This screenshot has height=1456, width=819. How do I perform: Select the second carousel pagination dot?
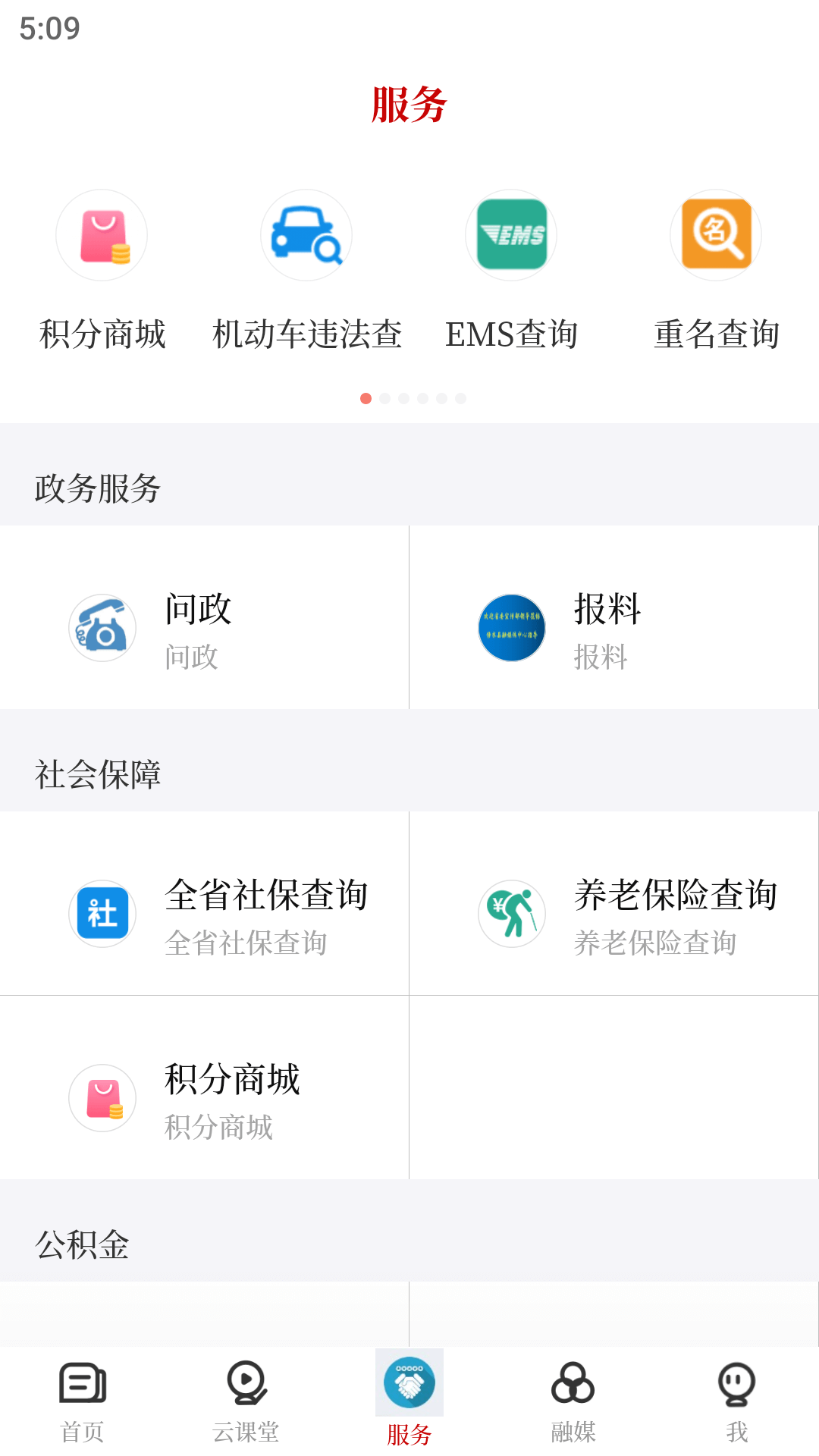pos(384,397)
